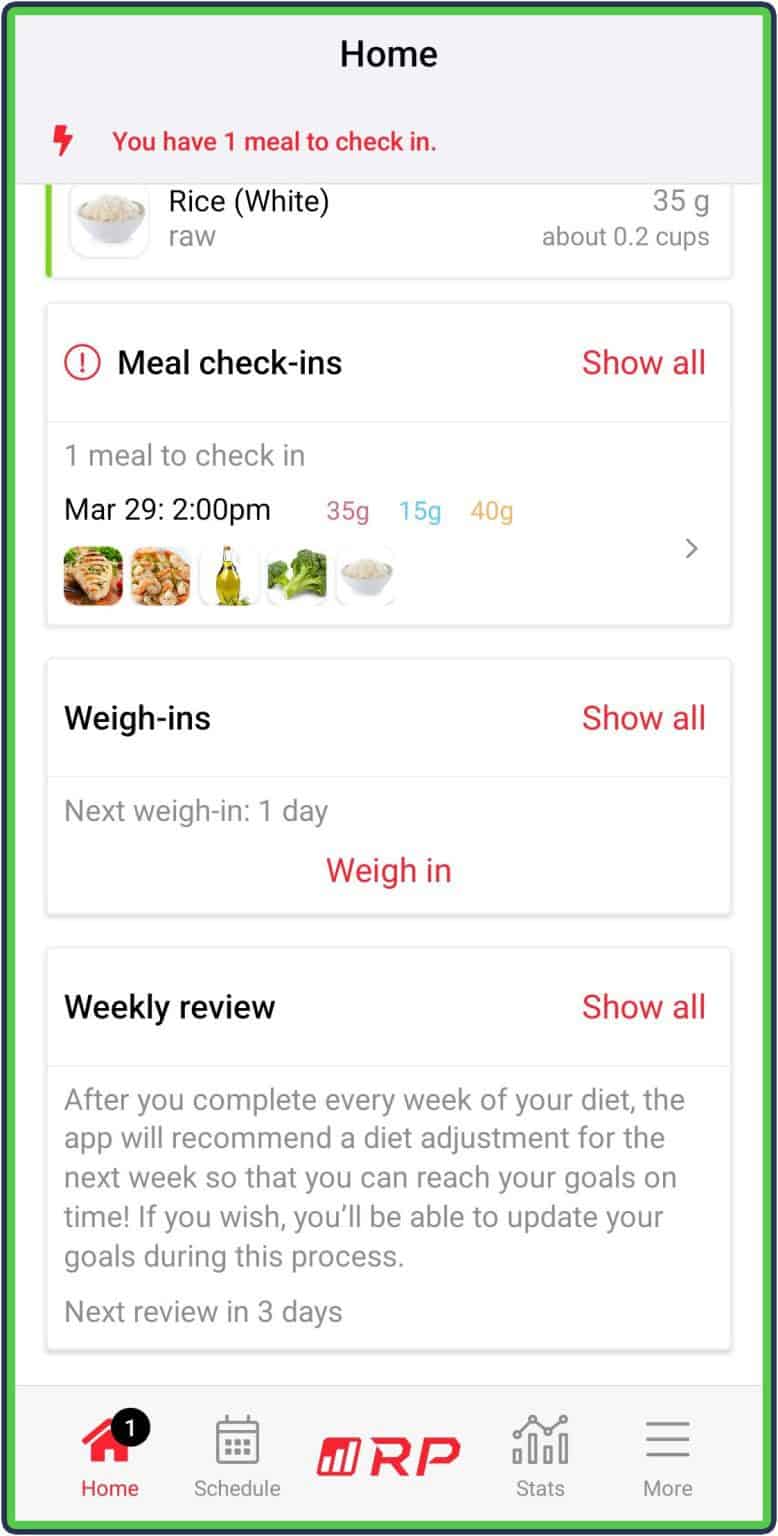Viewport: 778px width, 1536px height.
Task: Show all Weigh-ins
Action: click(x=644, y=718)
